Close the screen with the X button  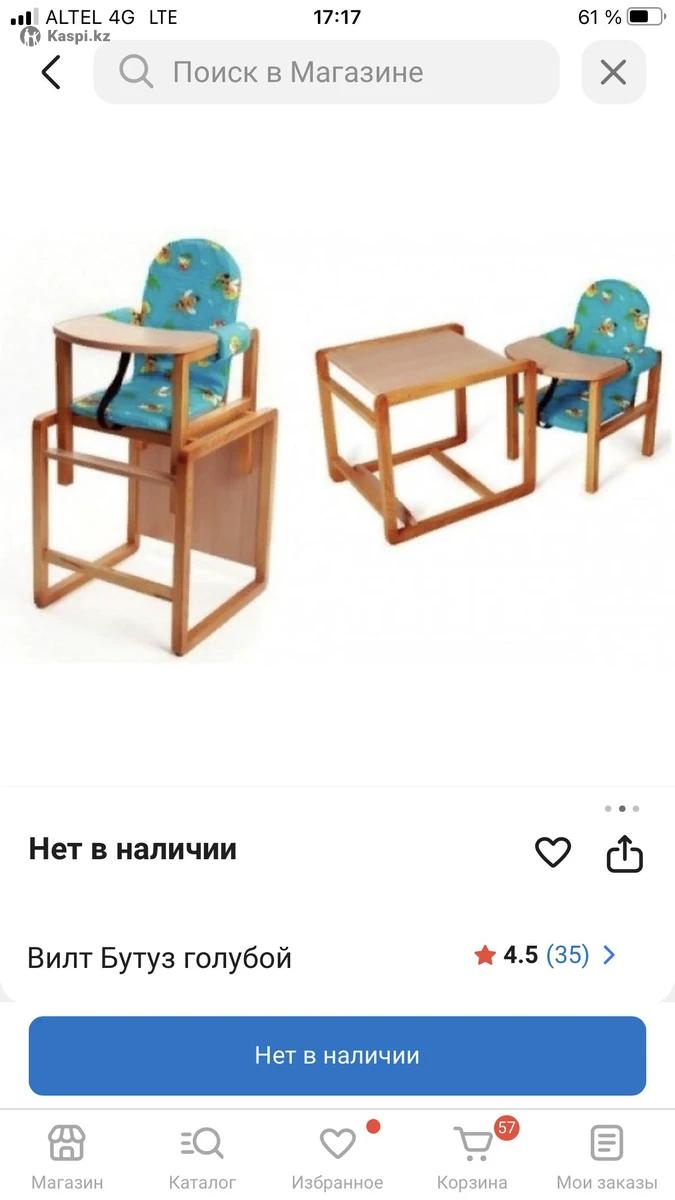(x=613, y=72)
